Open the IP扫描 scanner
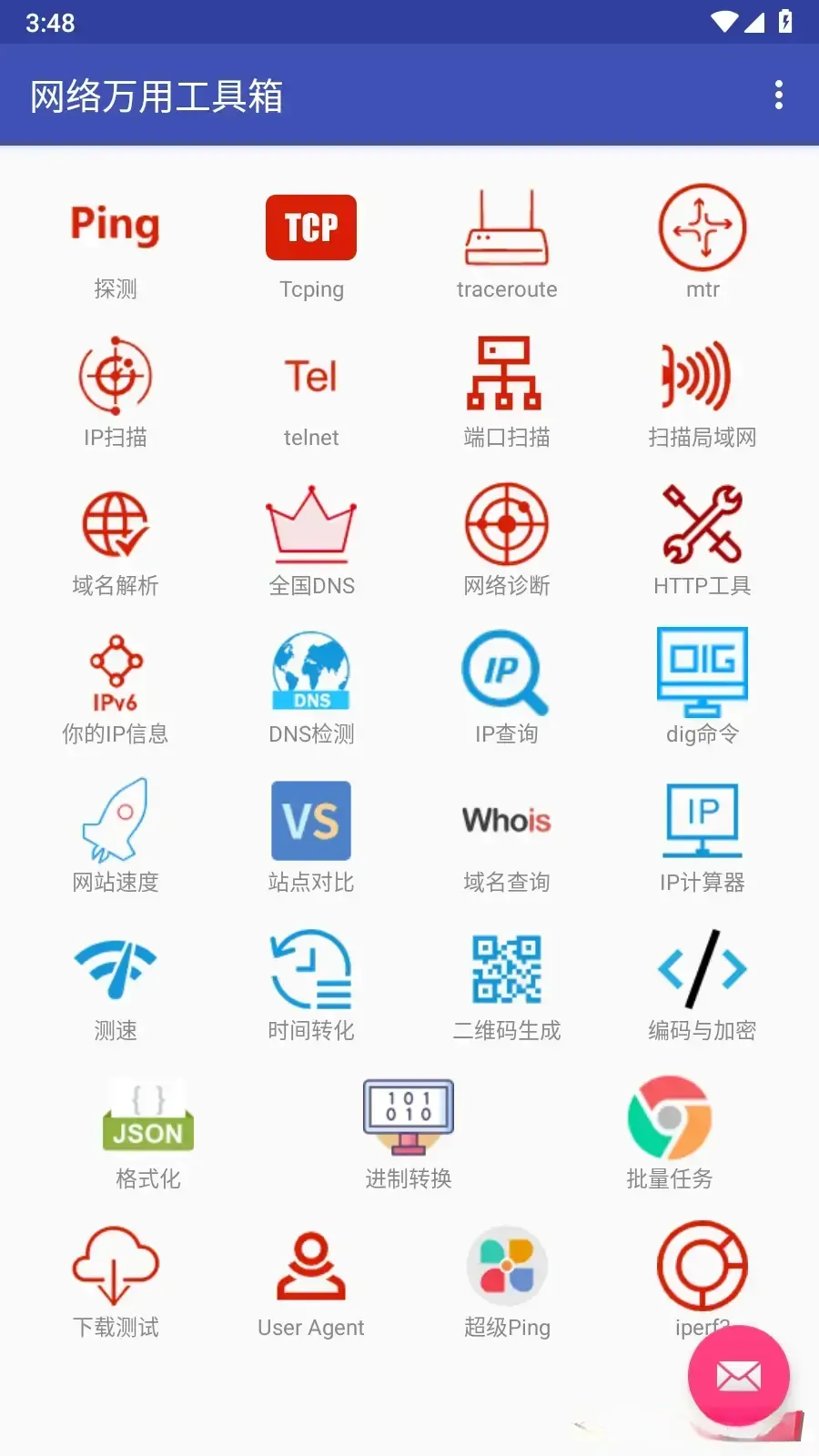 point(116,391)
